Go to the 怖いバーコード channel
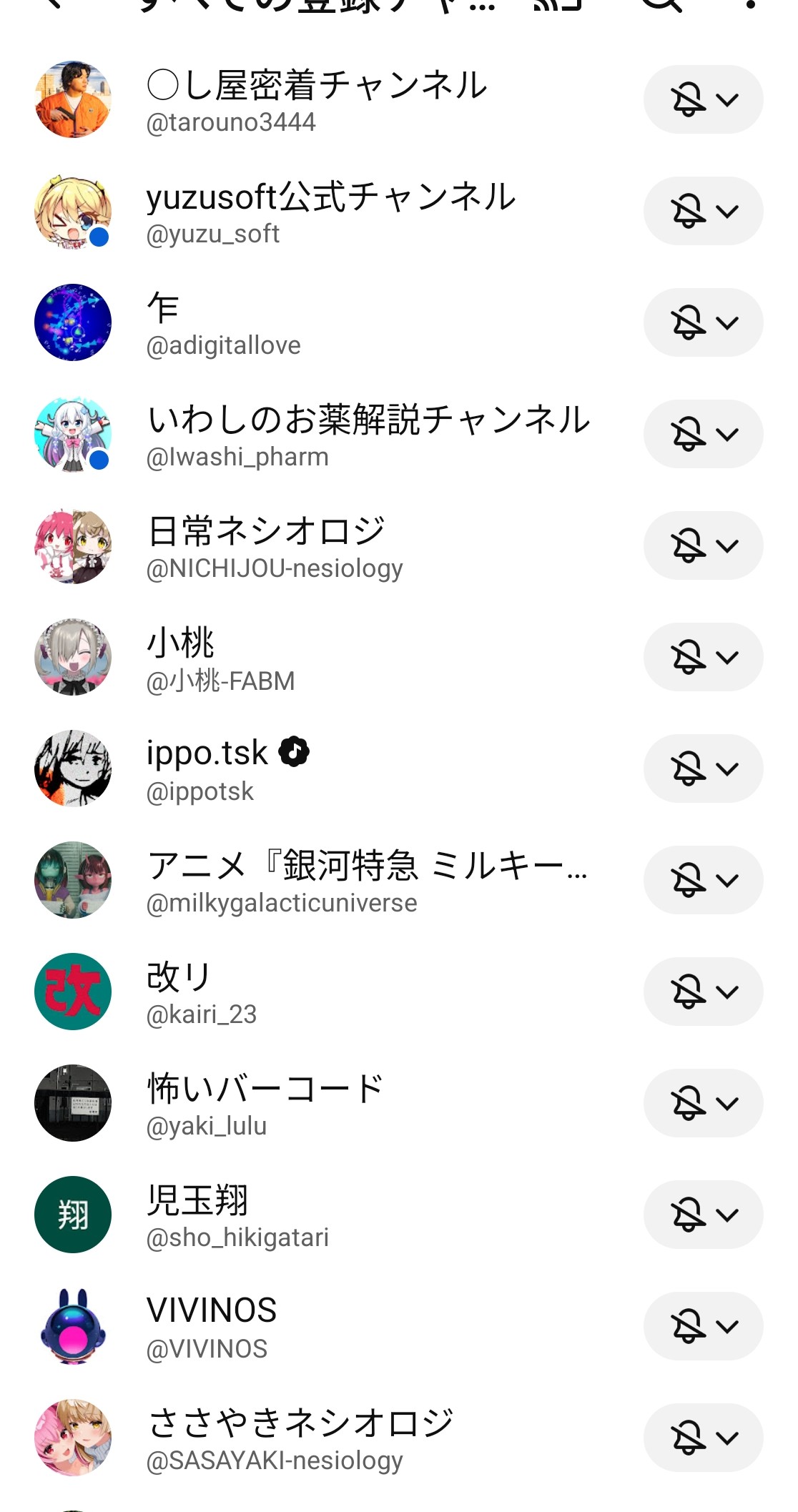The height and width of the screenshot is (1512, 798). pos(266,1104)
